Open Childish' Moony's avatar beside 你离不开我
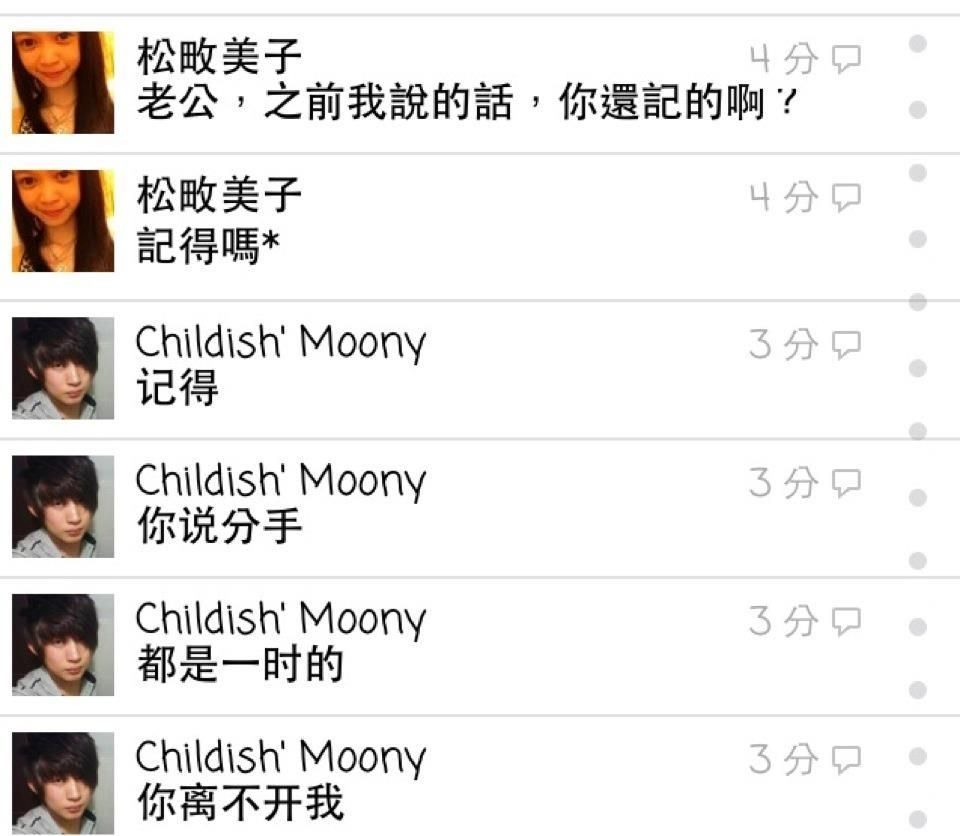Screen dimensions: 960x836 point(63,783)
